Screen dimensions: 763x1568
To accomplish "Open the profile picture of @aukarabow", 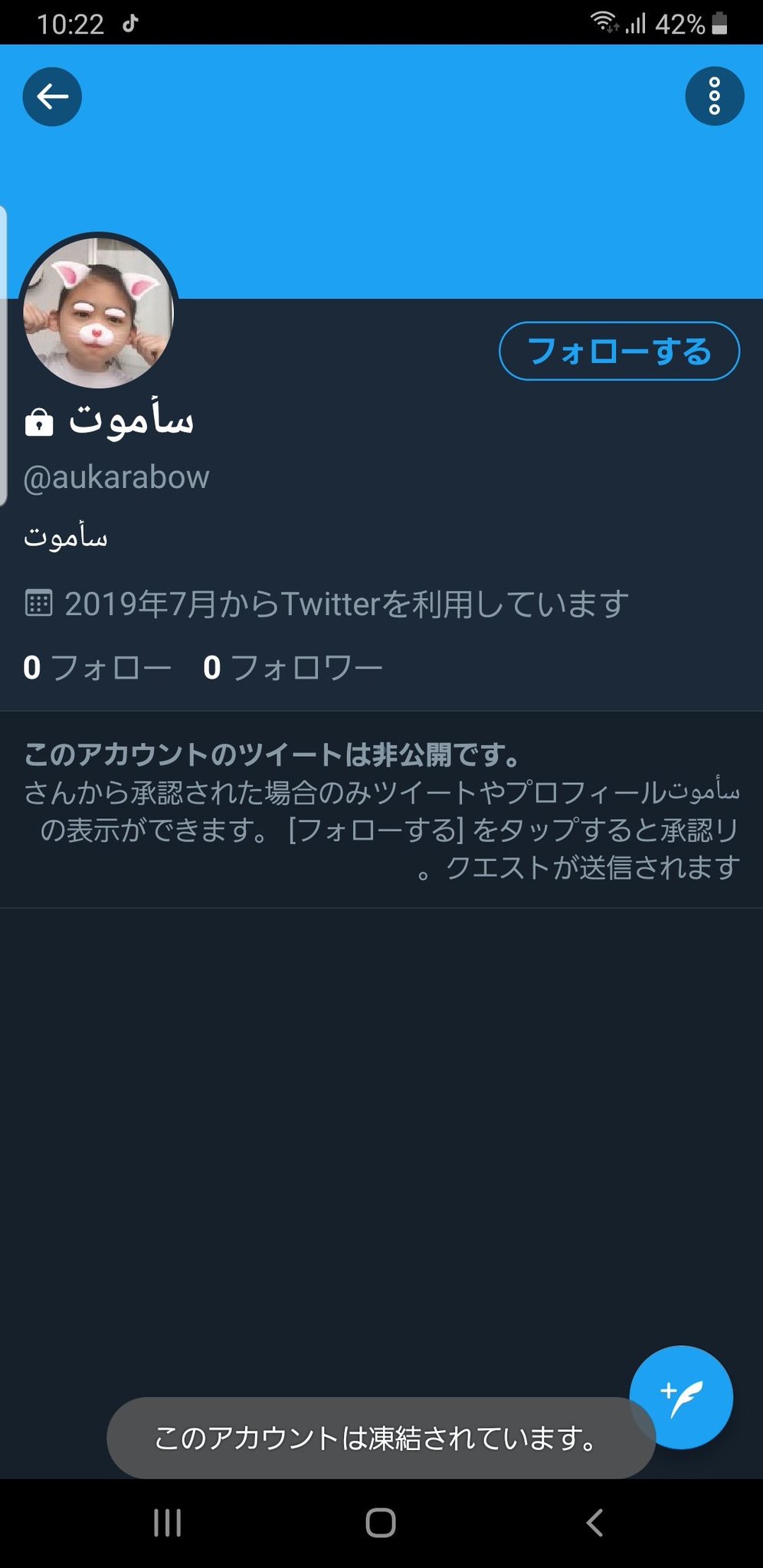I will (99, 311).
